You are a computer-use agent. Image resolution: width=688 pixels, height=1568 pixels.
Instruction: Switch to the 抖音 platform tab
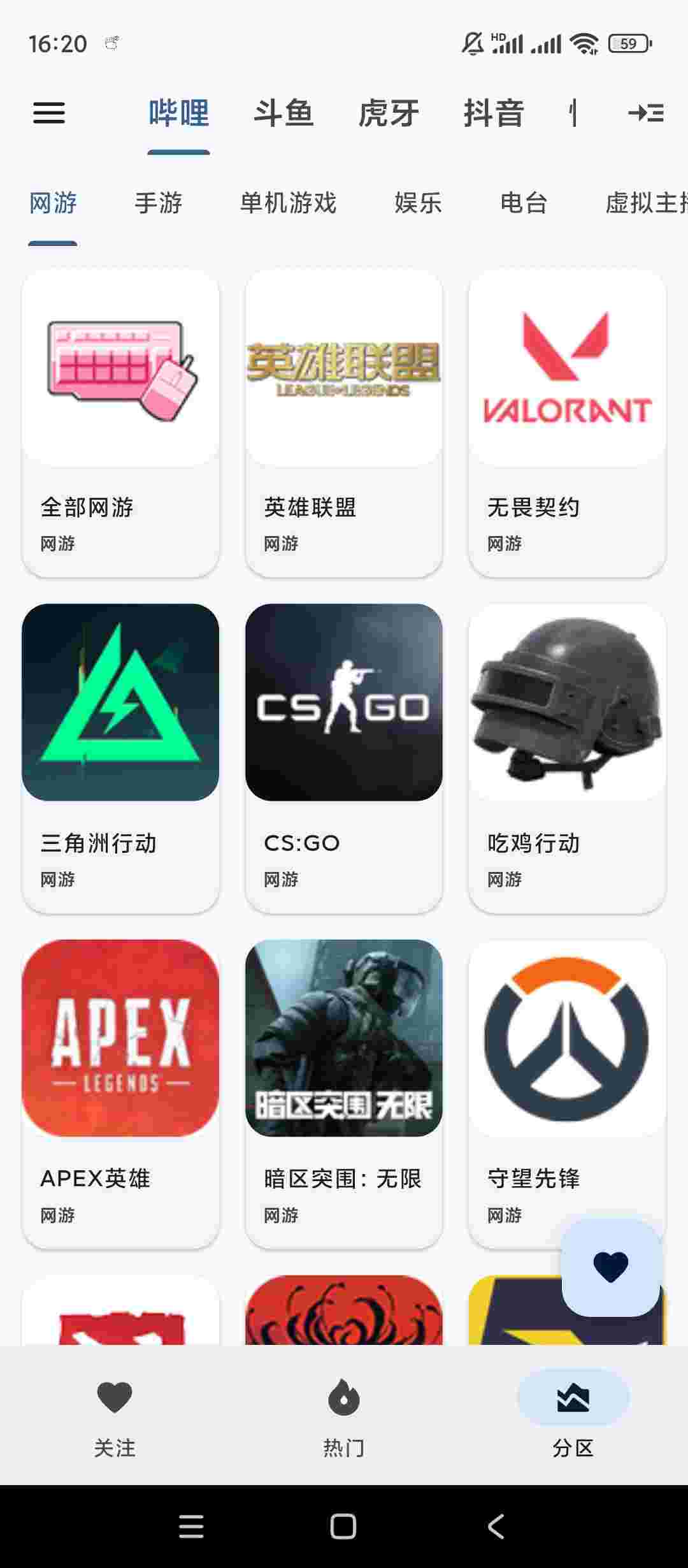(494, 113)
